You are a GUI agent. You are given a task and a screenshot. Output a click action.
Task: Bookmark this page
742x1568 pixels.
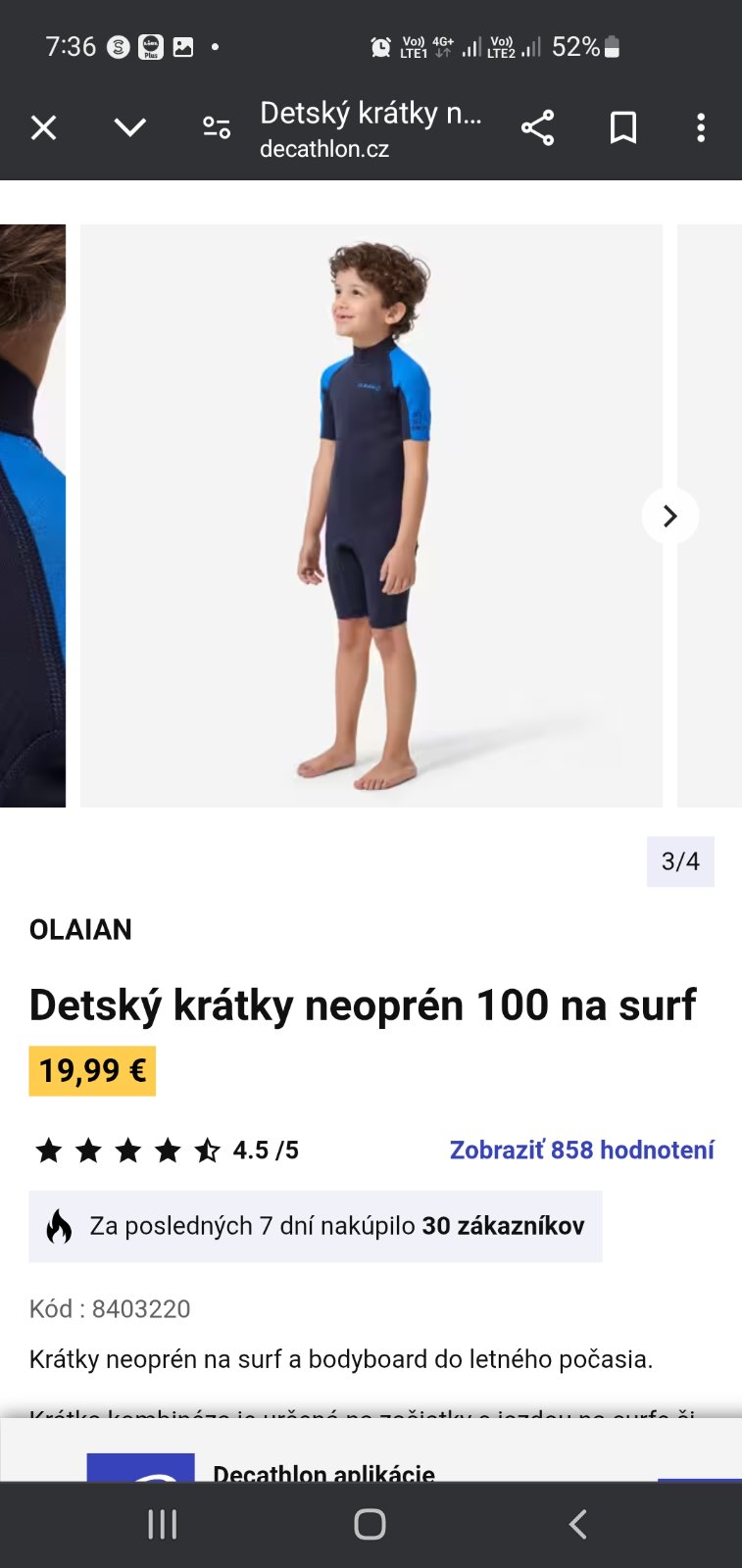pos(623,127)
